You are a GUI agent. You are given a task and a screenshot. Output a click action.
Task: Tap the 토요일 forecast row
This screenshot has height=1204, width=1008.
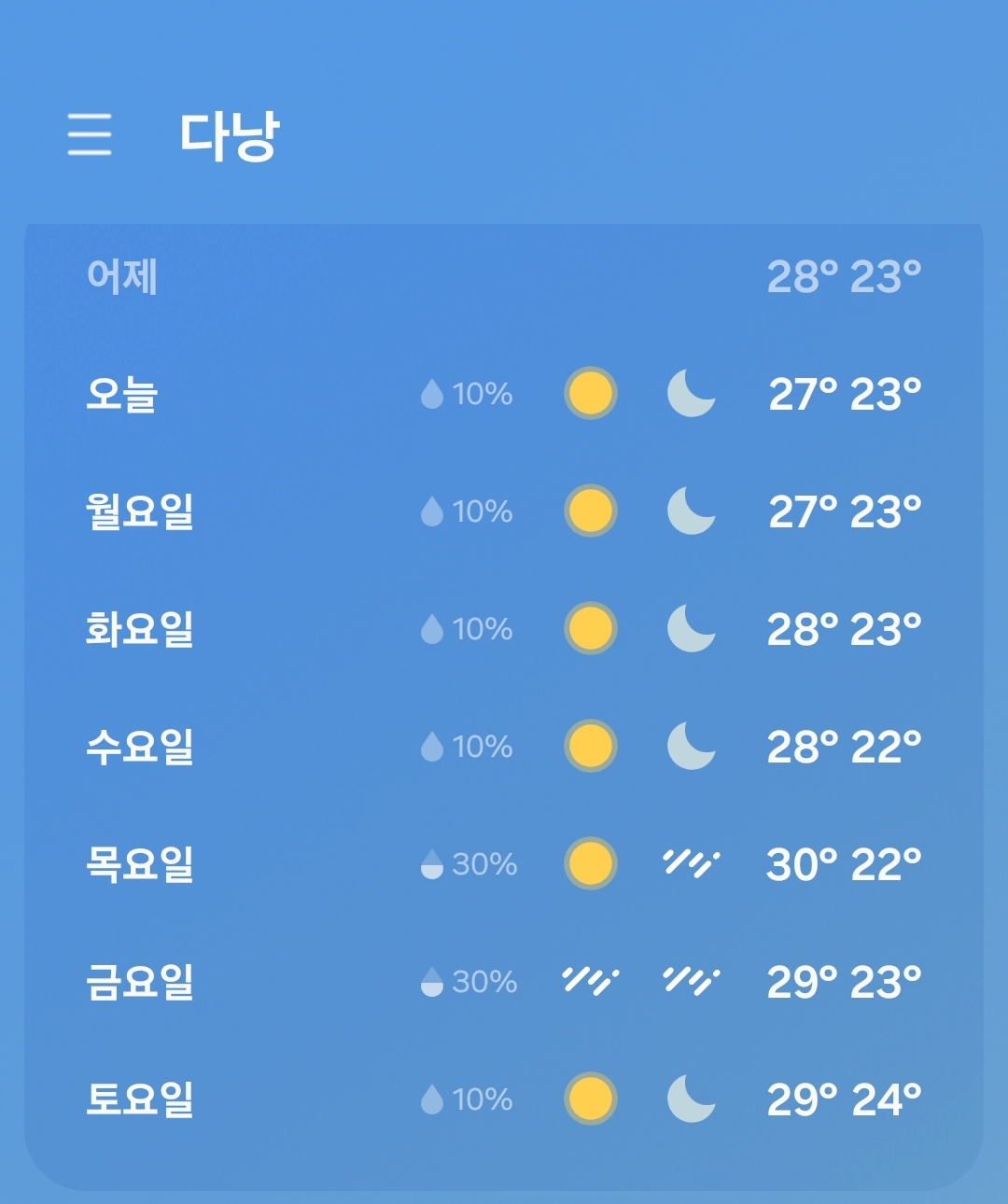point(504,1099)
